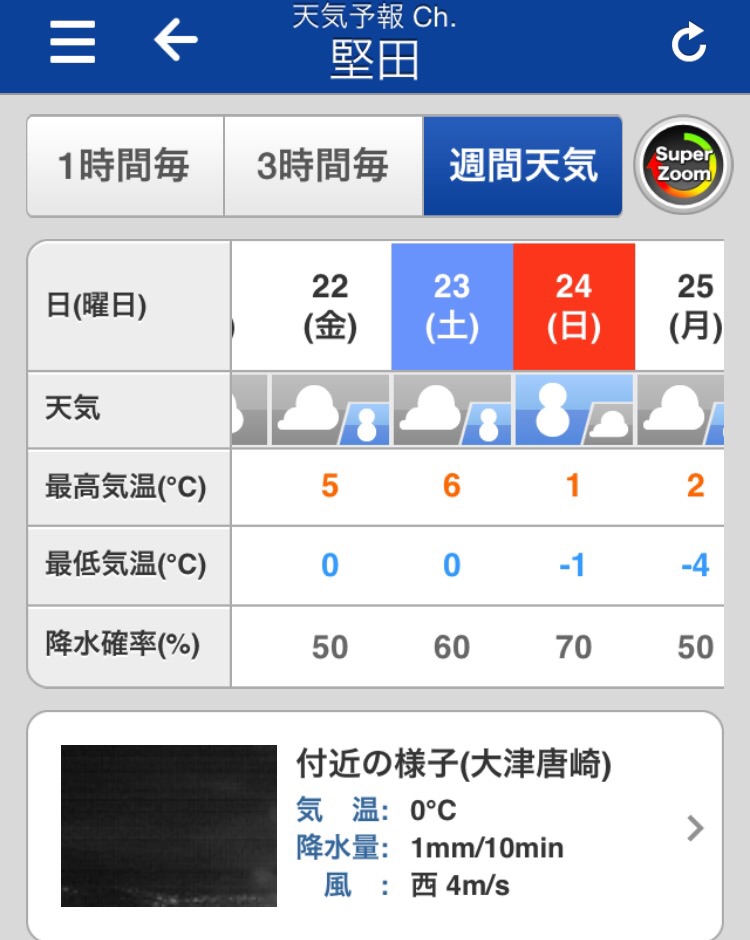The width and height of the screenshot is (750, 940).
Task: Switch to the 1時間毎 tab
Action: click(124, 166)
